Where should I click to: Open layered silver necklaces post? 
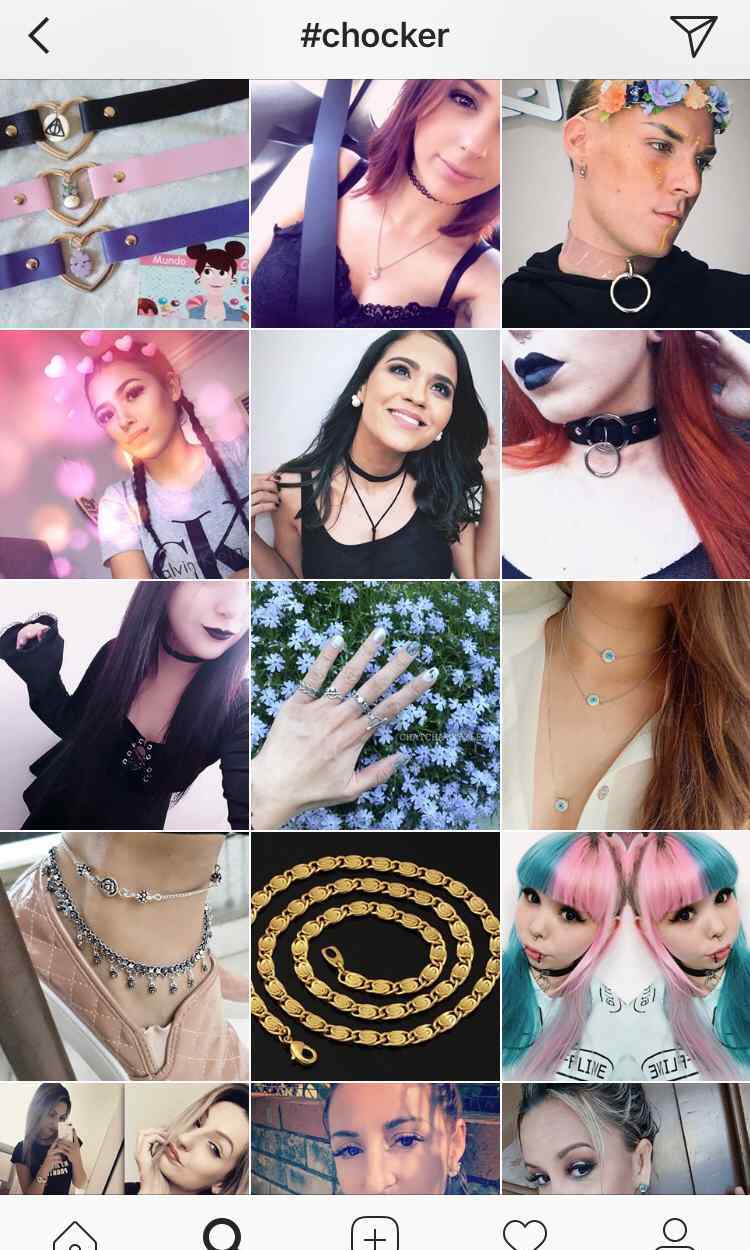626,706
